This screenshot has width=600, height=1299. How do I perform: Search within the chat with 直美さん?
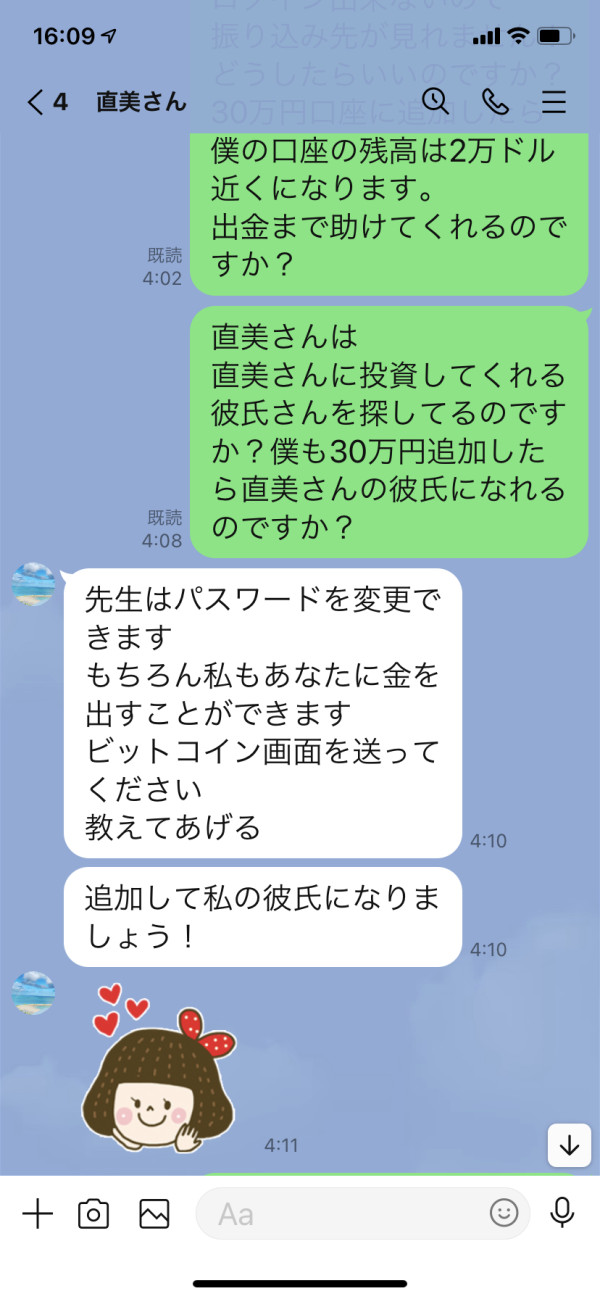[435, 101]
